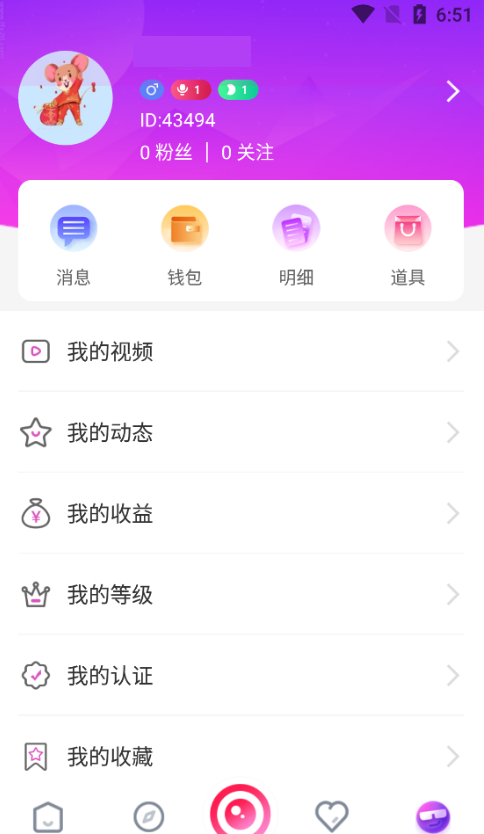Viewport: 484px width, 834px height.
Task: Open 我的等级 level page
Action: 241,594
